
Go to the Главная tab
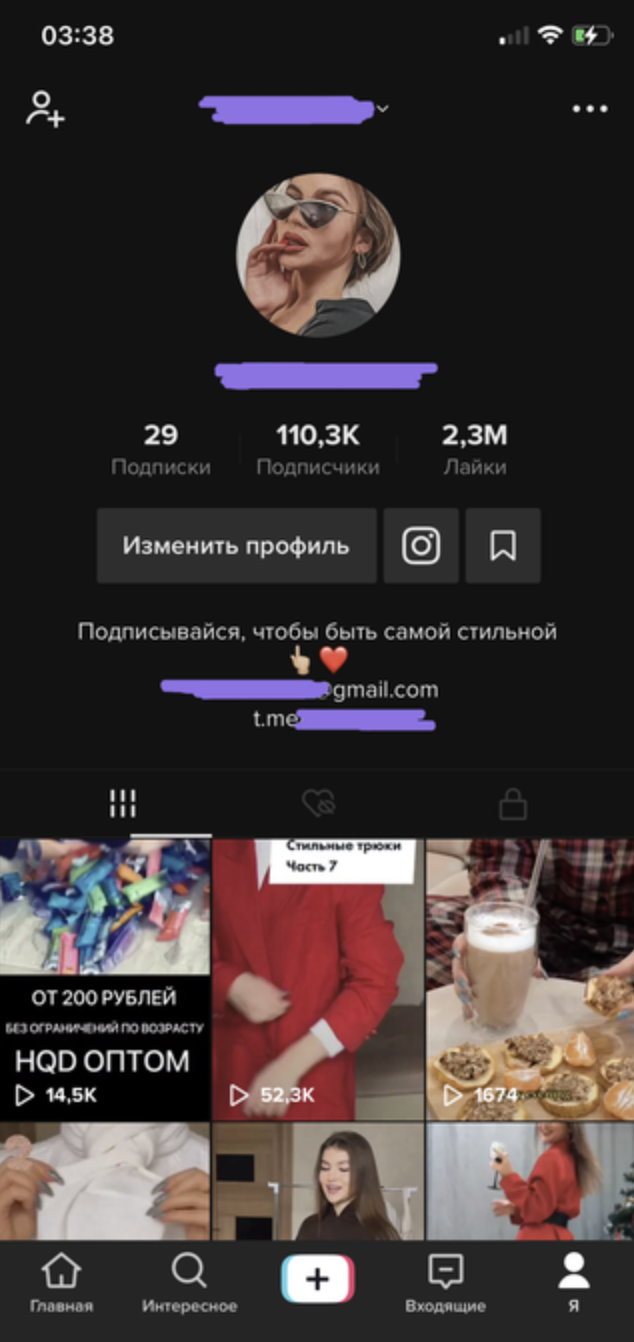pos(61,1284)
